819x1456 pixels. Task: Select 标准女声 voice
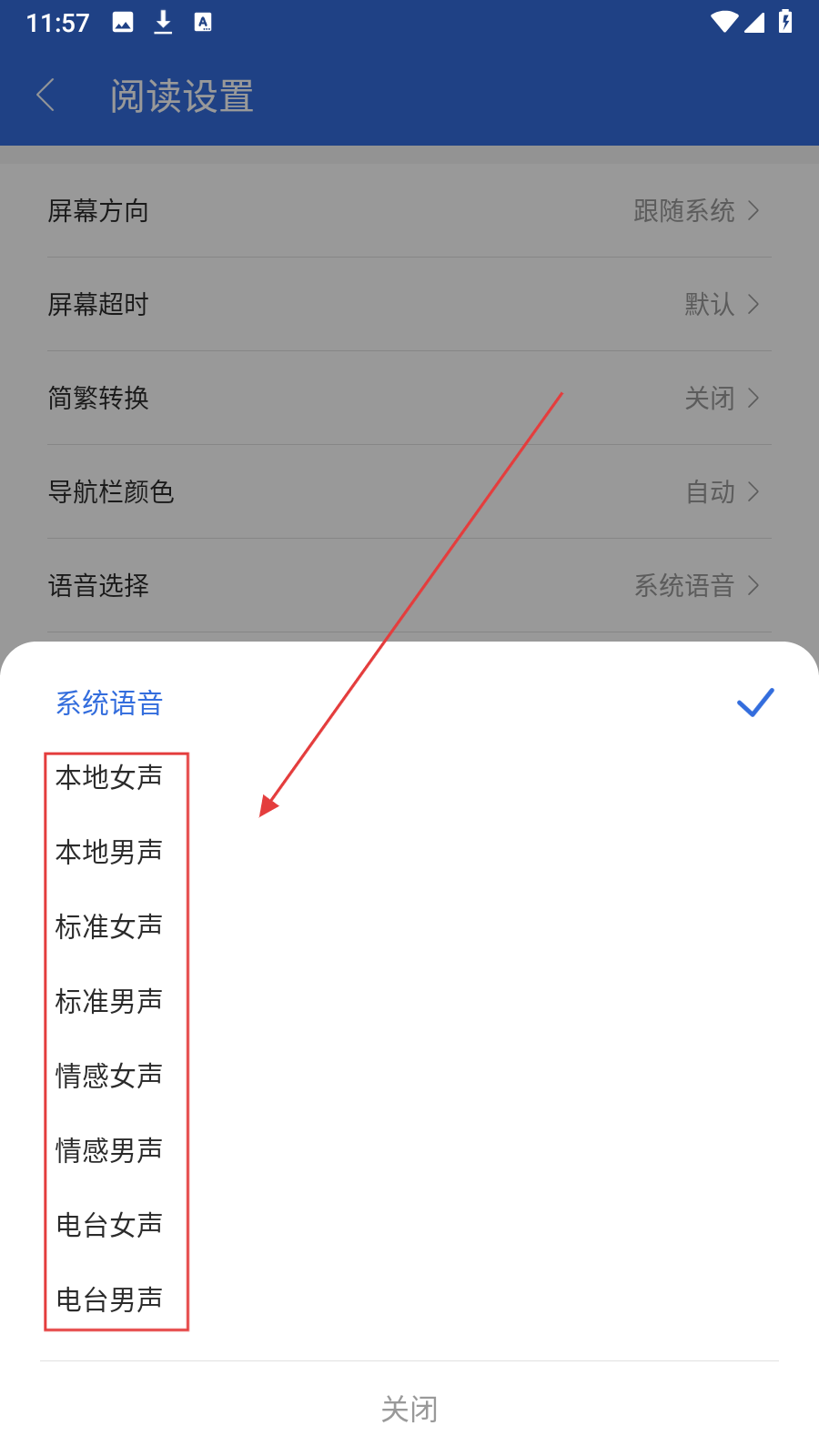pos(409,926)
